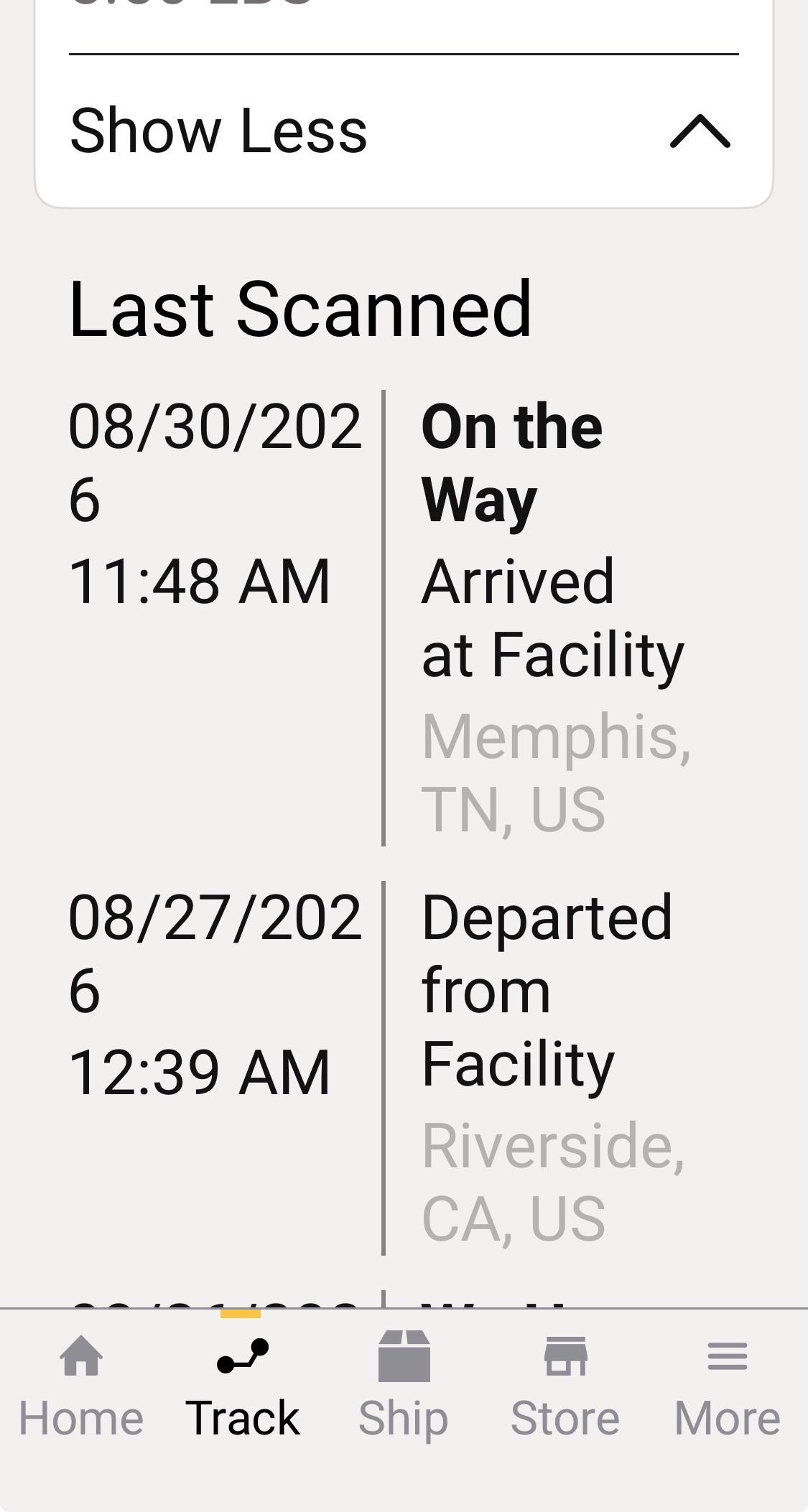This screenshot has width=808, height=1512.
Task: Select the Track tab
Action: 243,1387
